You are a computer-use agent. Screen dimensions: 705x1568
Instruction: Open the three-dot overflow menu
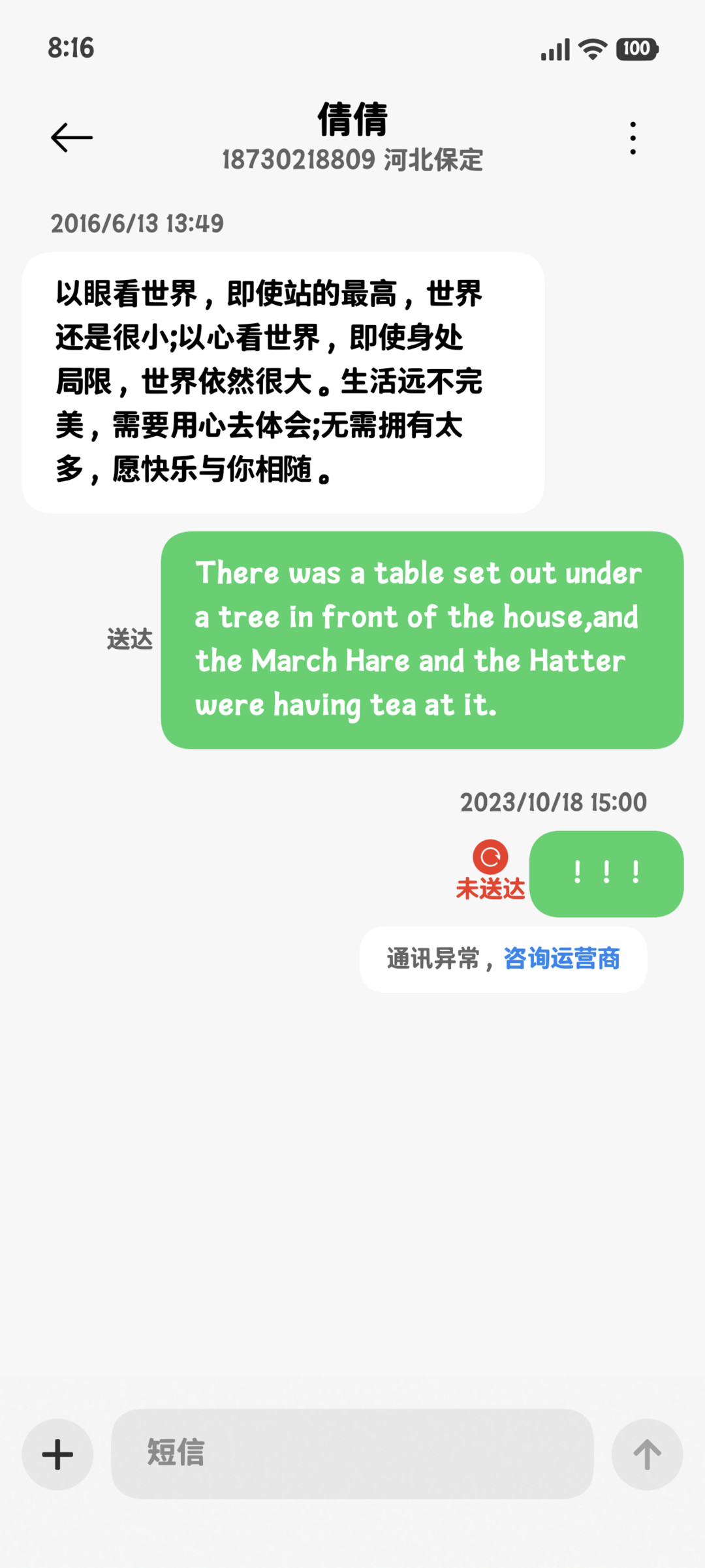pos(633,138)
